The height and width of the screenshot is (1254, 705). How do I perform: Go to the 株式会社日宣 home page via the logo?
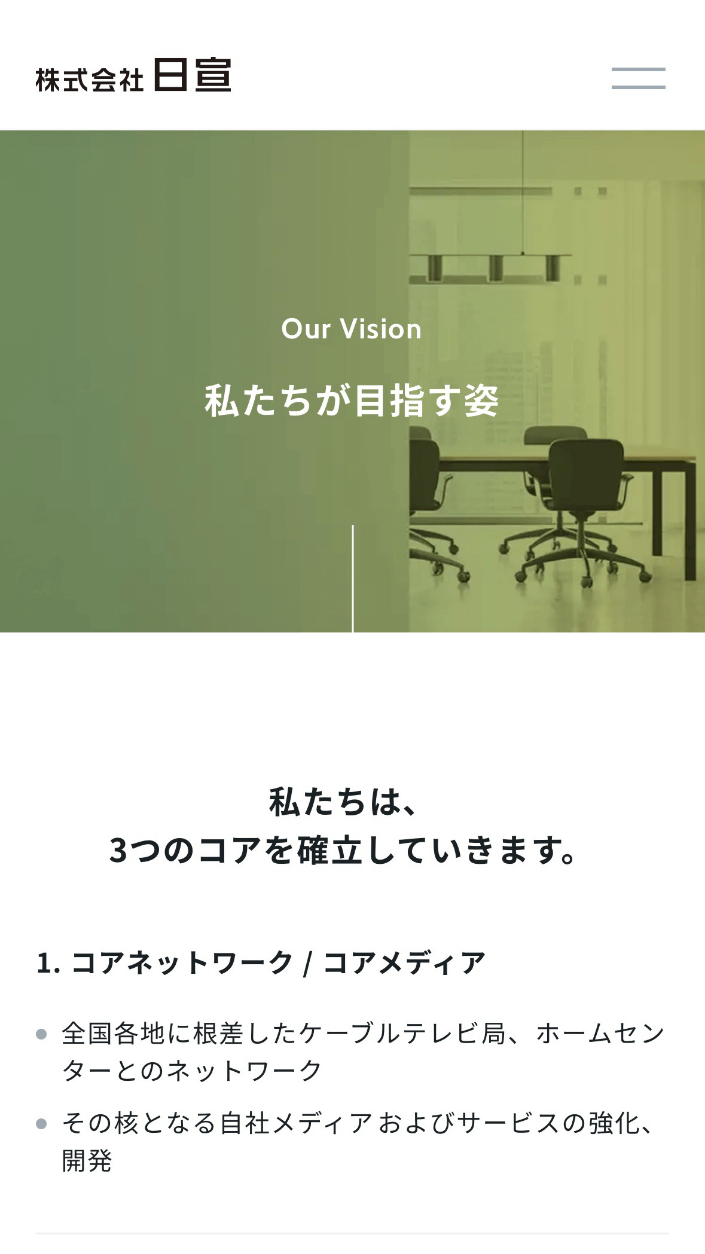(134, 77)
